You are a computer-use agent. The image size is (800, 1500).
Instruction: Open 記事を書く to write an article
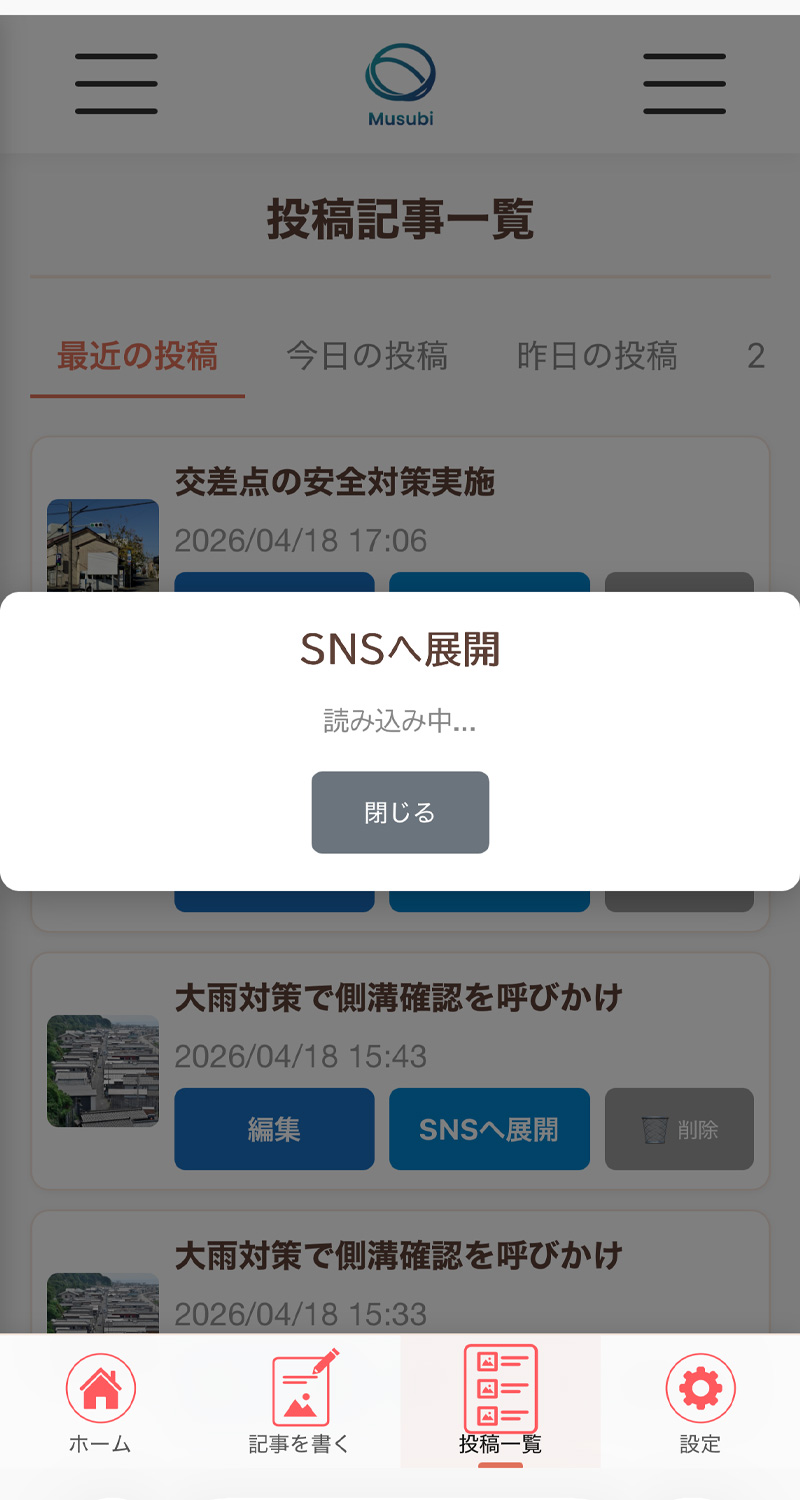point(300,1400)
